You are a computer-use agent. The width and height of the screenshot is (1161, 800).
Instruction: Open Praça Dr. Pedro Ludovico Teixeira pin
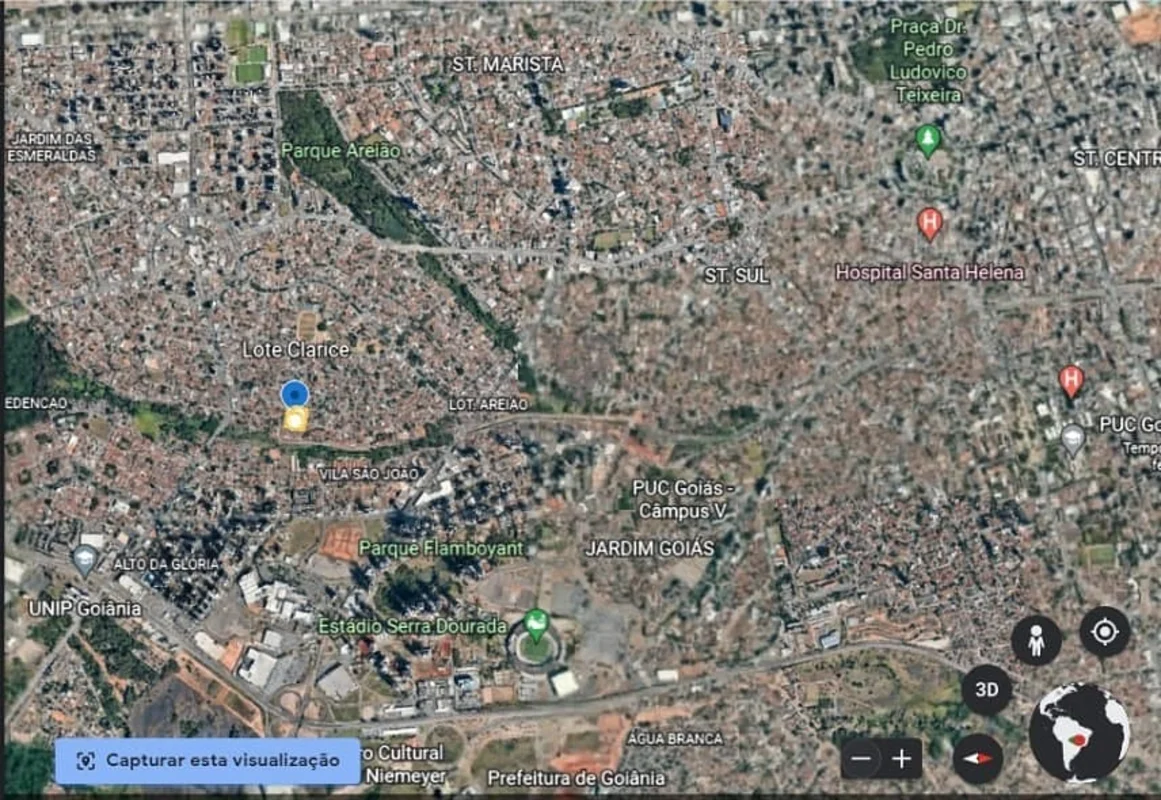928,140
